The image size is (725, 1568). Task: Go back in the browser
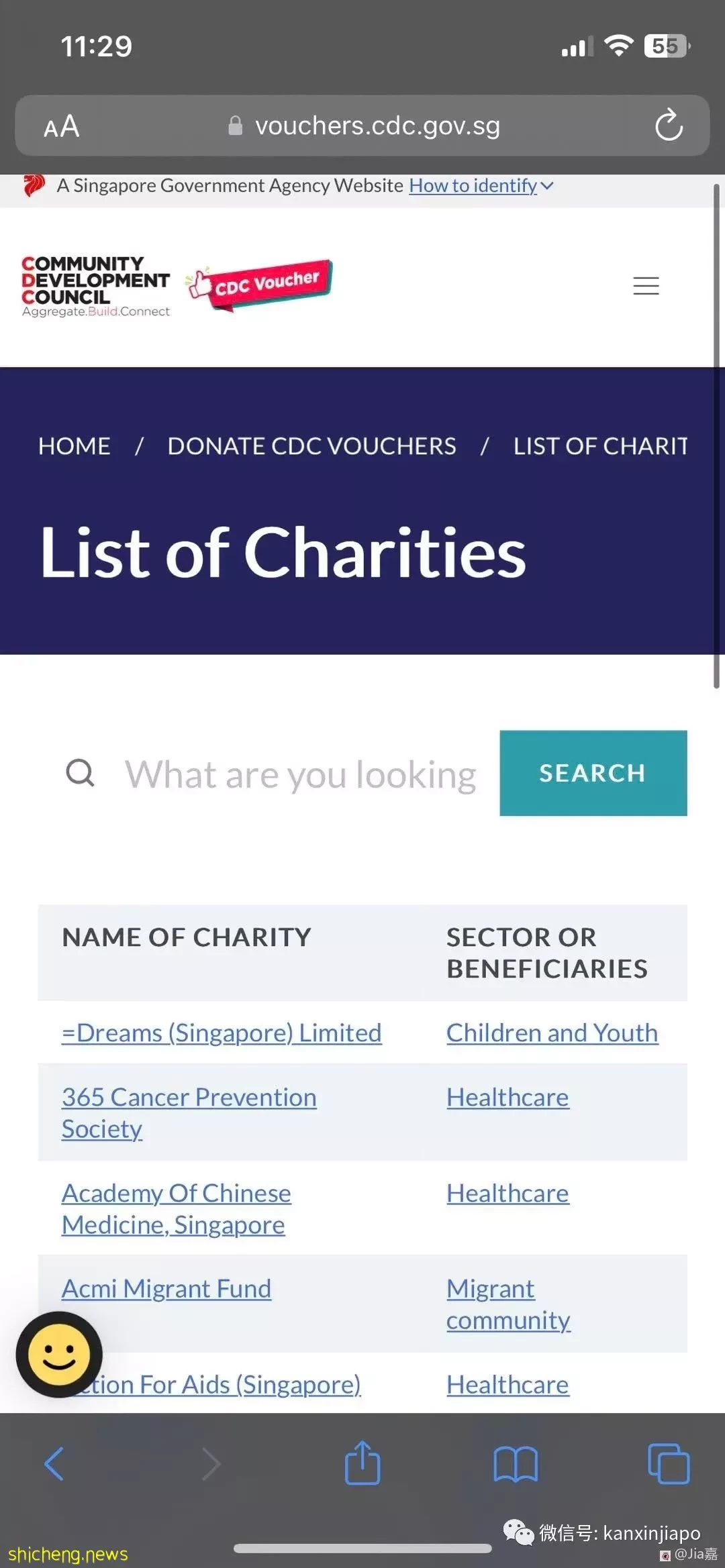(x=54, y=1464)
